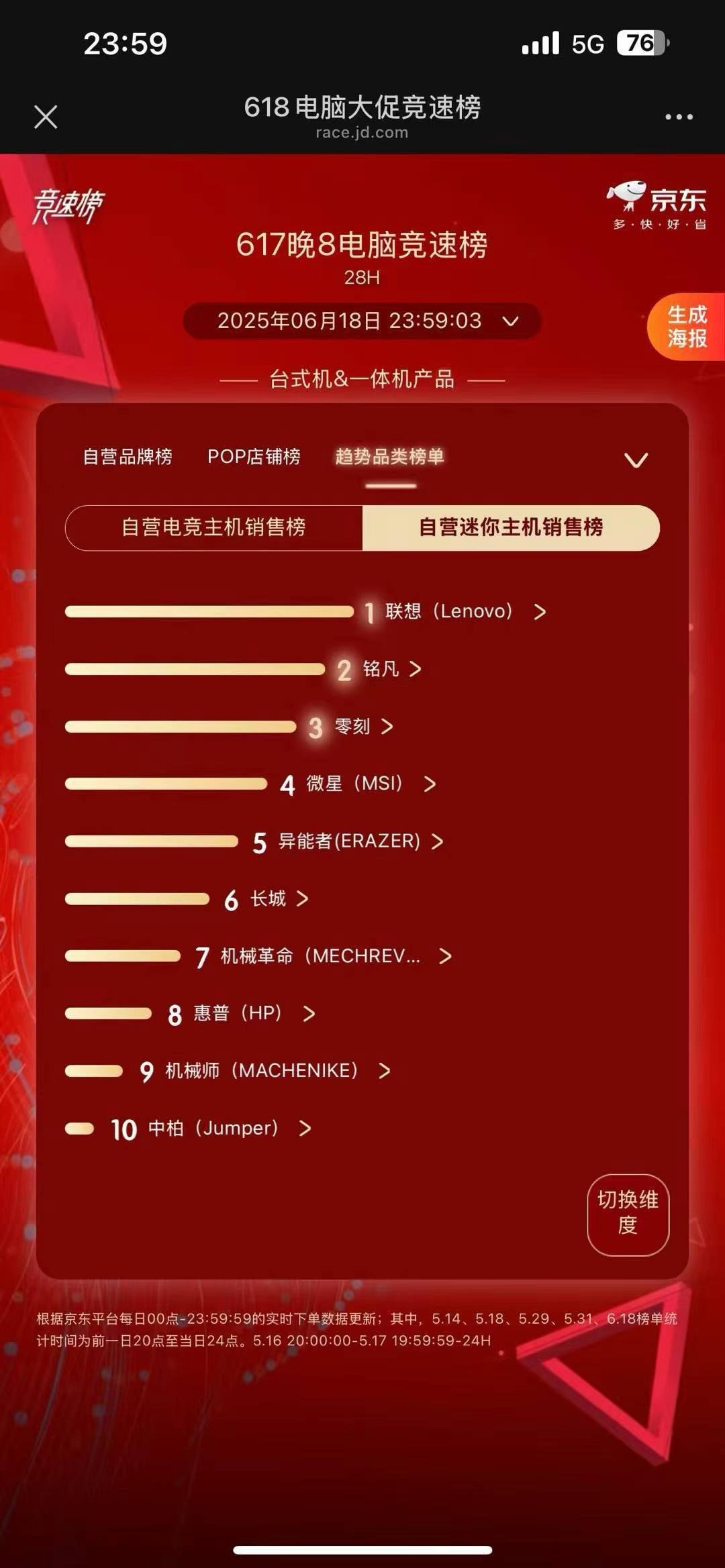Open the 联想 (Lenovo) ranking entry

click(x=448, y=611)
